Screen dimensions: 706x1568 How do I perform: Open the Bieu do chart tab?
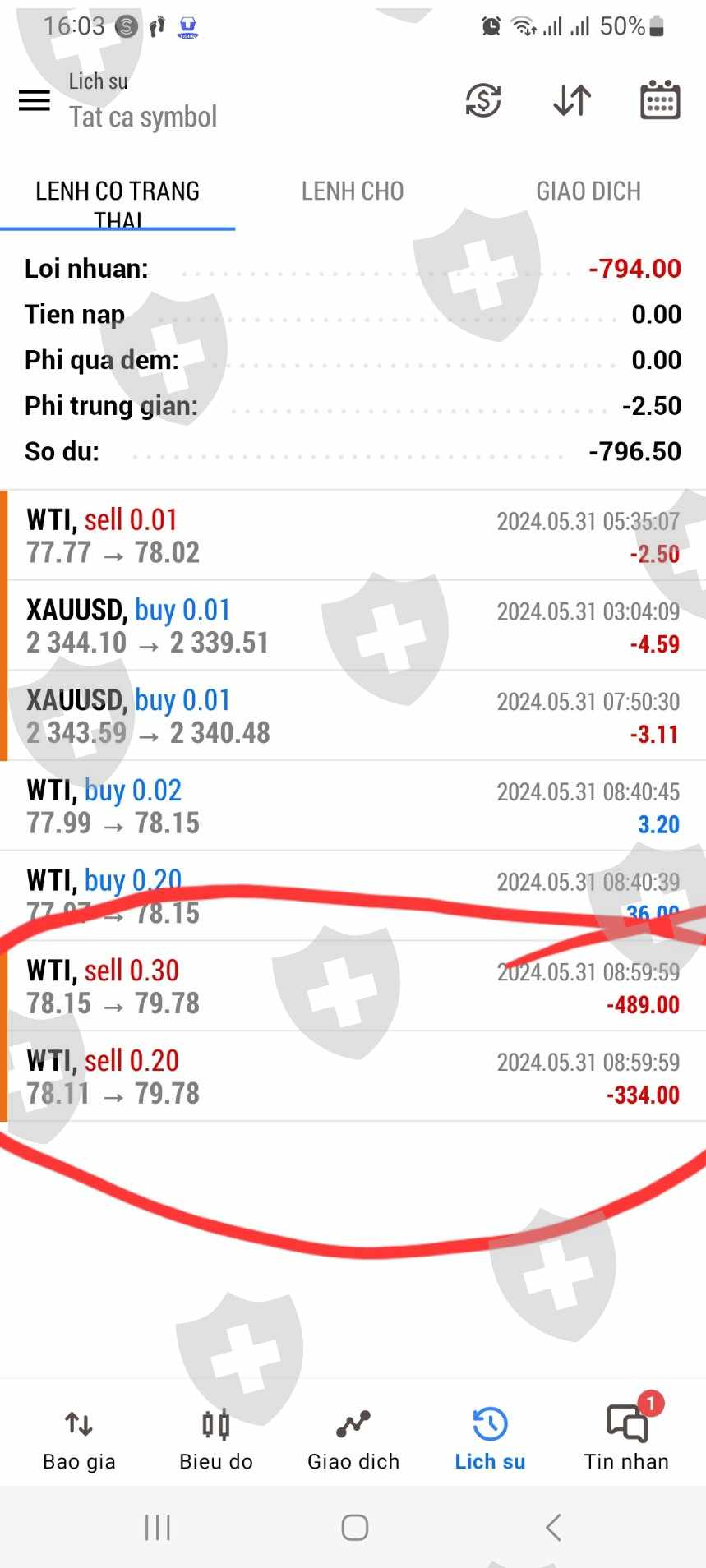pyautogui.click(x=216, y=1438)
